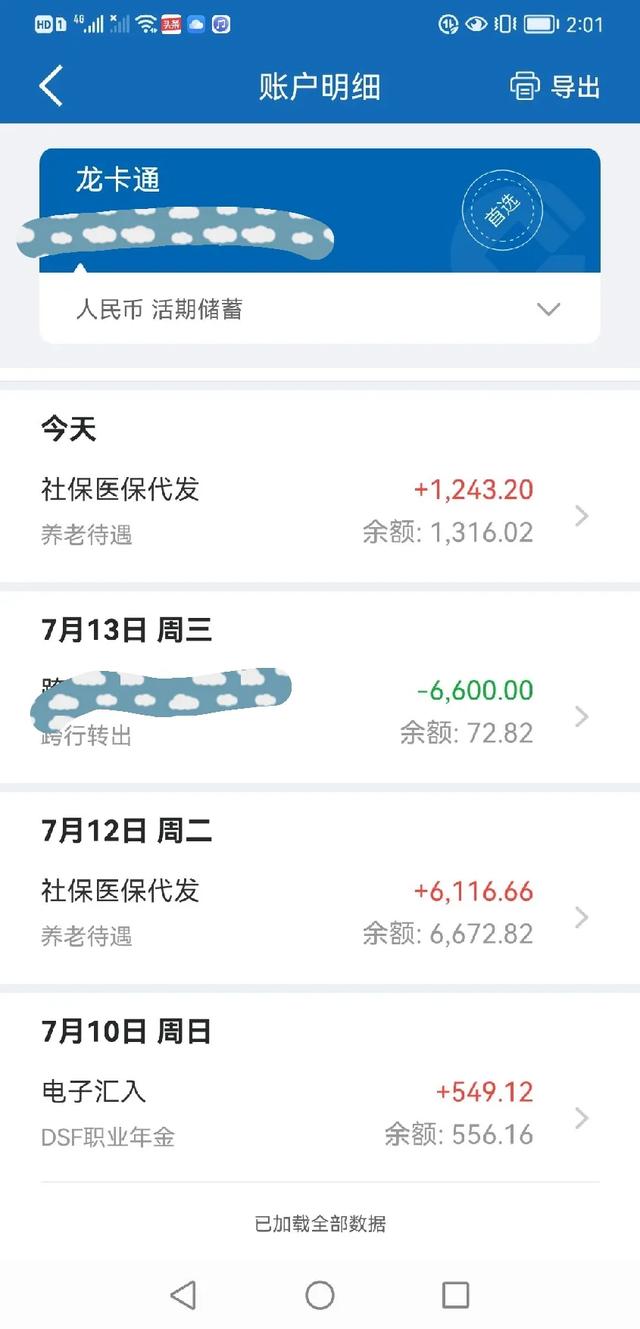Screen dimensions: 640x1329
Task: Tap the 导出 export button
Action: click(555, 87)
